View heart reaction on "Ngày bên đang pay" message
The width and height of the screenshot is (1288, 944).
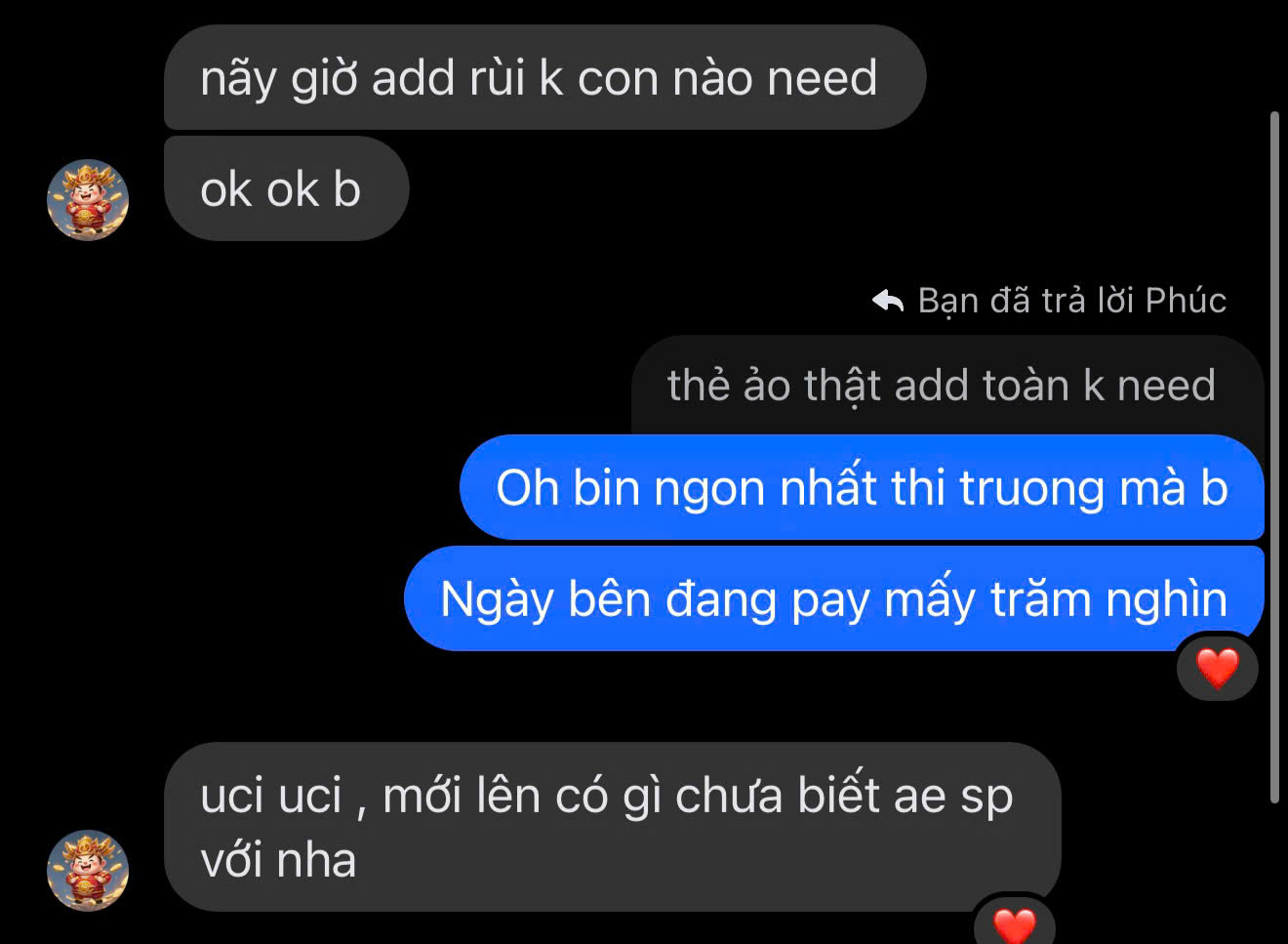1217,668
